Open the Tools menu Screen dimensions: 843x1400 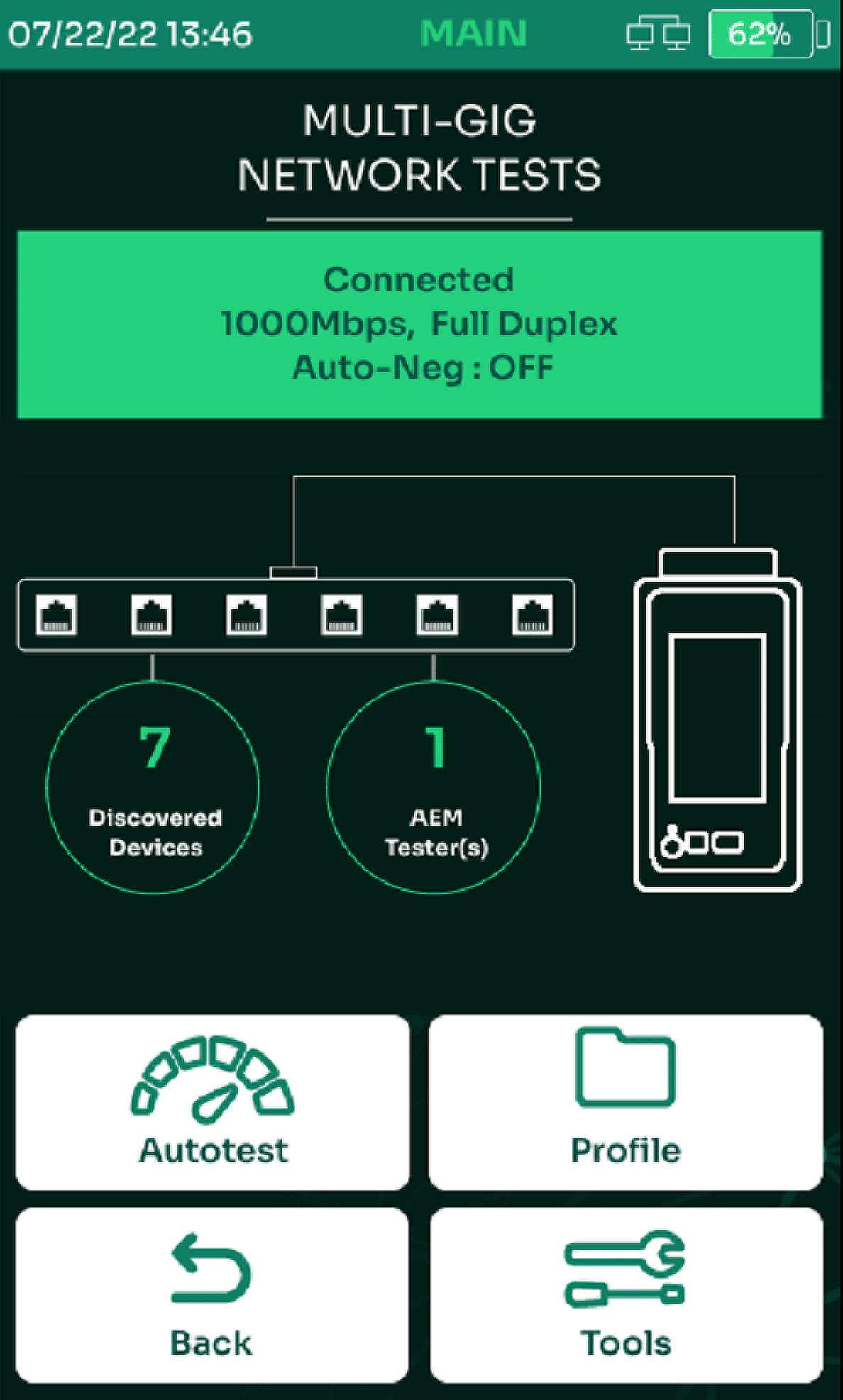pos(626,1295)
